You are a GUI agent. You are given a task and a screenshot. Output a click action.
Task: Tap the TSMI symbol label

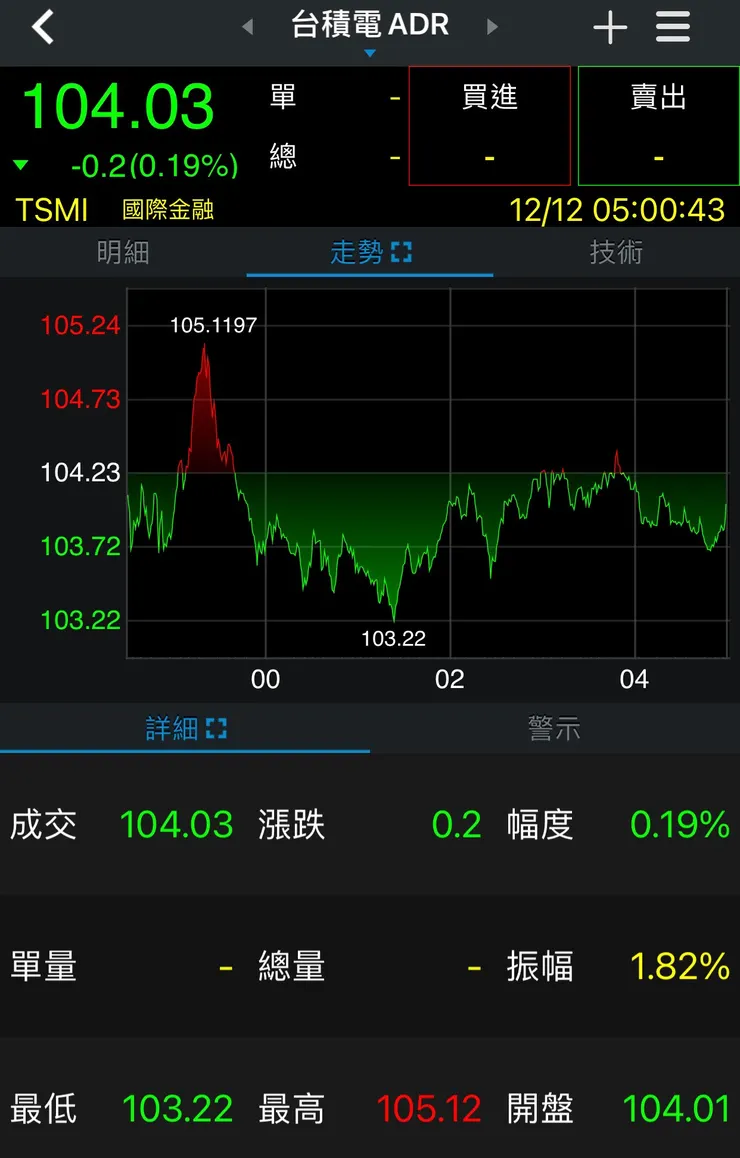[x=50, y=210]
